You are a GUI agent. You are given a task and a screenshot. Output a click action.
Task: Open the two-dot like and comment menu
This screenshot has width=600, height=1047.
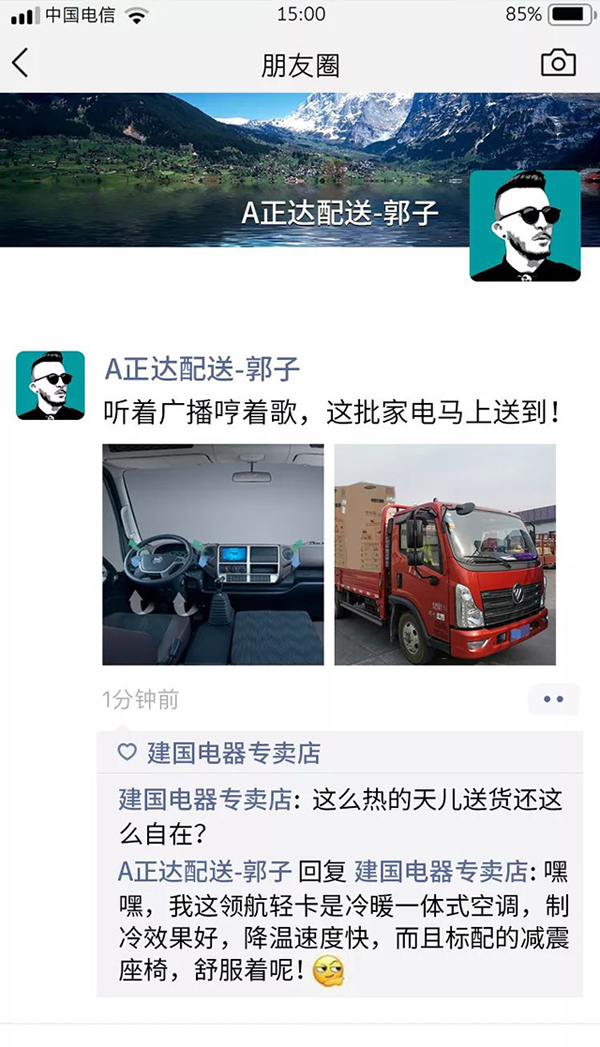point(553,699)
